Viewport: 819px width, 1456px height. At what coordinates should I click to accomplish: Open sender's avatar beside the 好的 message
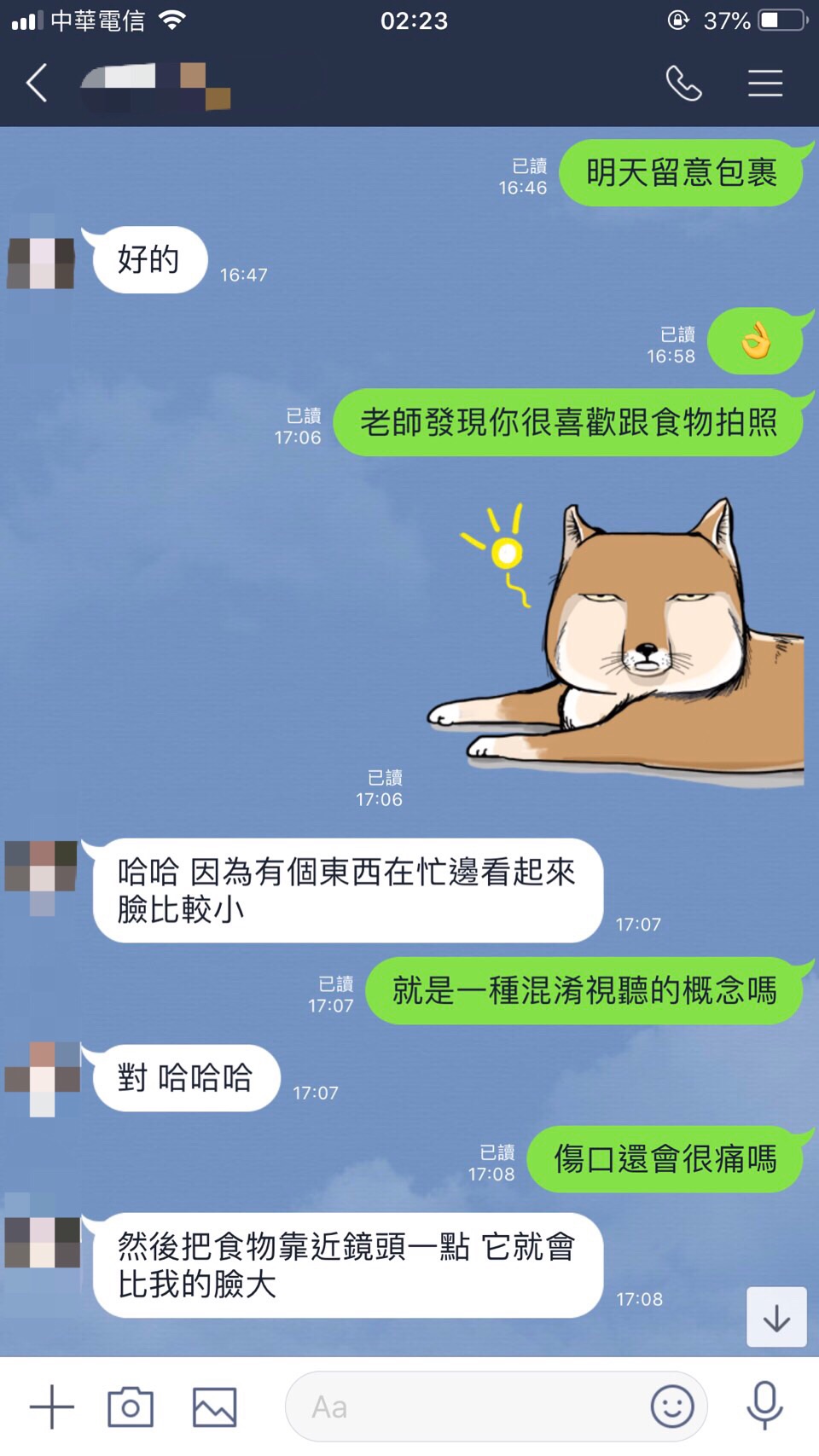click(41, 263)
